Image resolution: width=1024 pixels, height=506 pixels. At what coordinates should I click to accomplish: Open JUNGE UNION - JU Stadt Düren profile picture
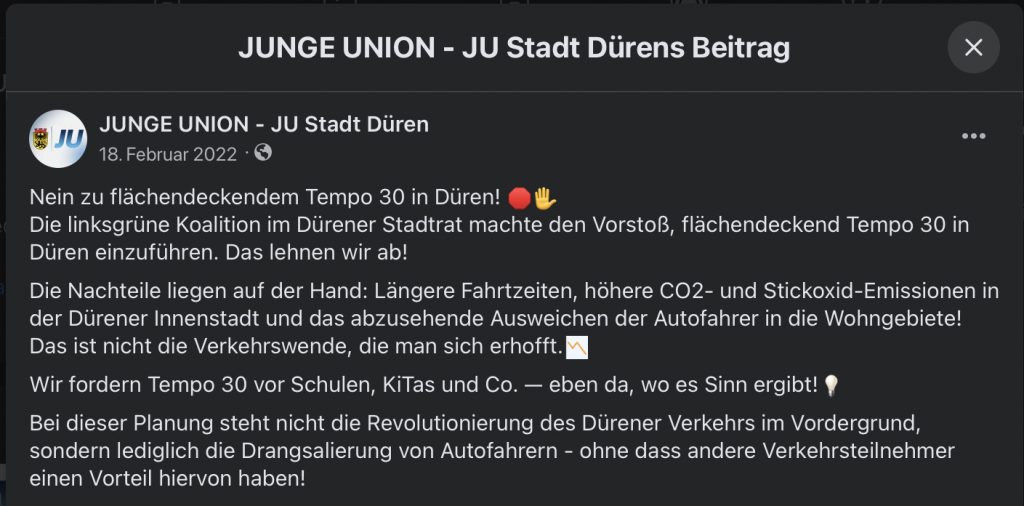click(x=58, y=138)
